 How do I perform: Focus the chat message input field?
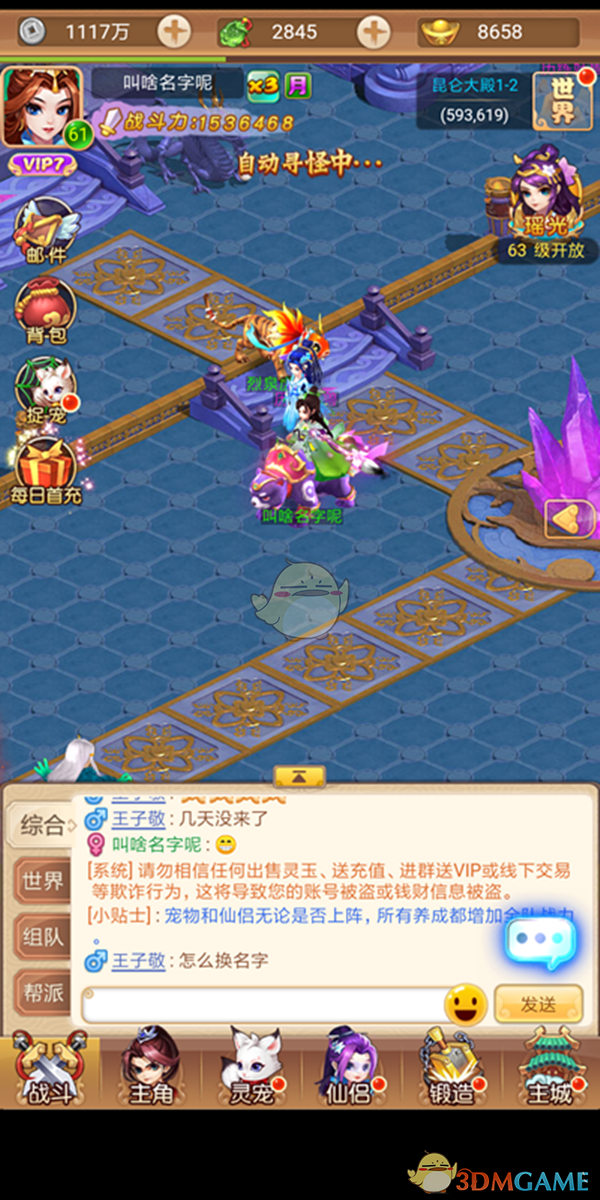(x=265, y=1005)
